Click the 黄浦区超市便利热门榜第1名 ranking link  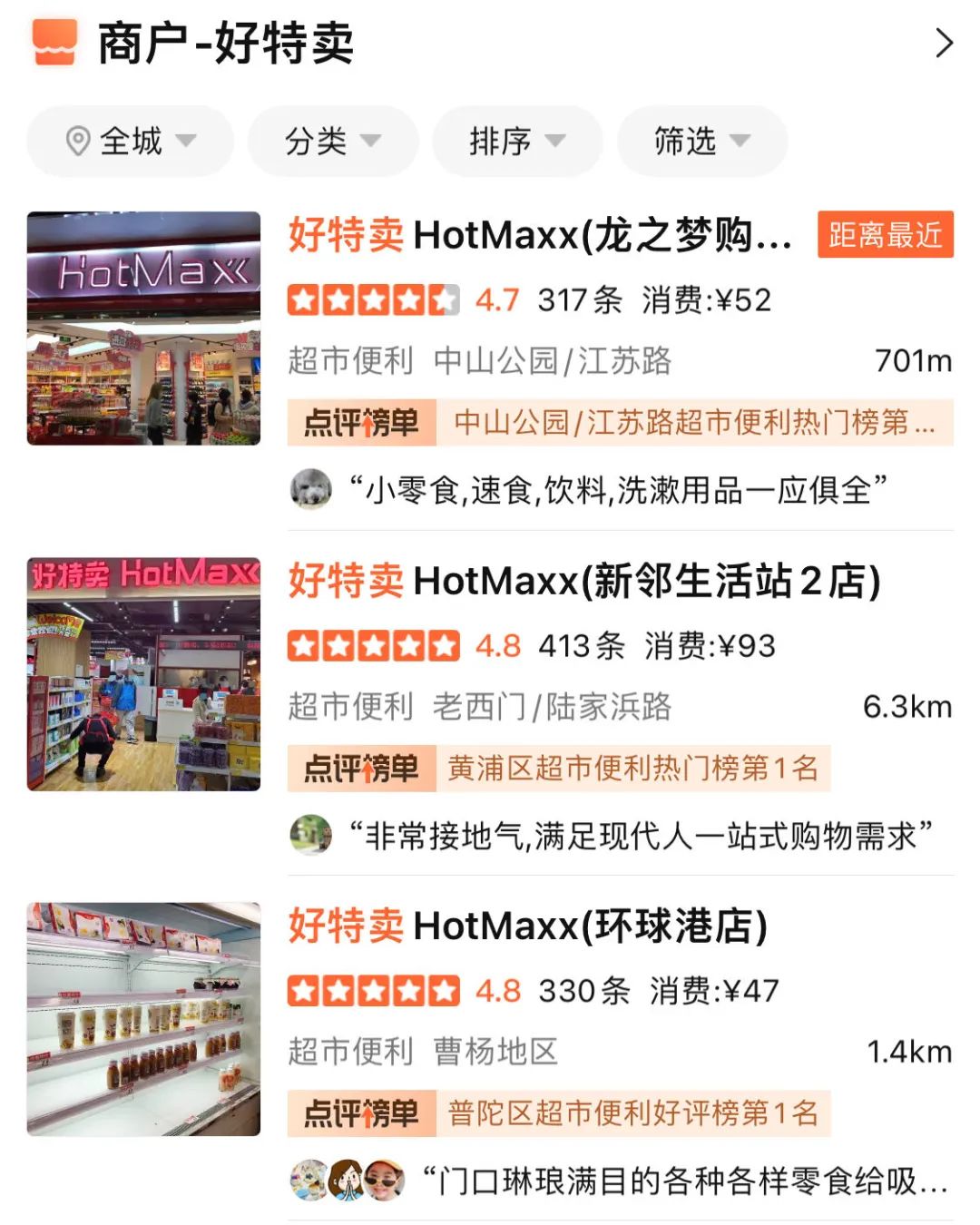[x=635, y=767]
